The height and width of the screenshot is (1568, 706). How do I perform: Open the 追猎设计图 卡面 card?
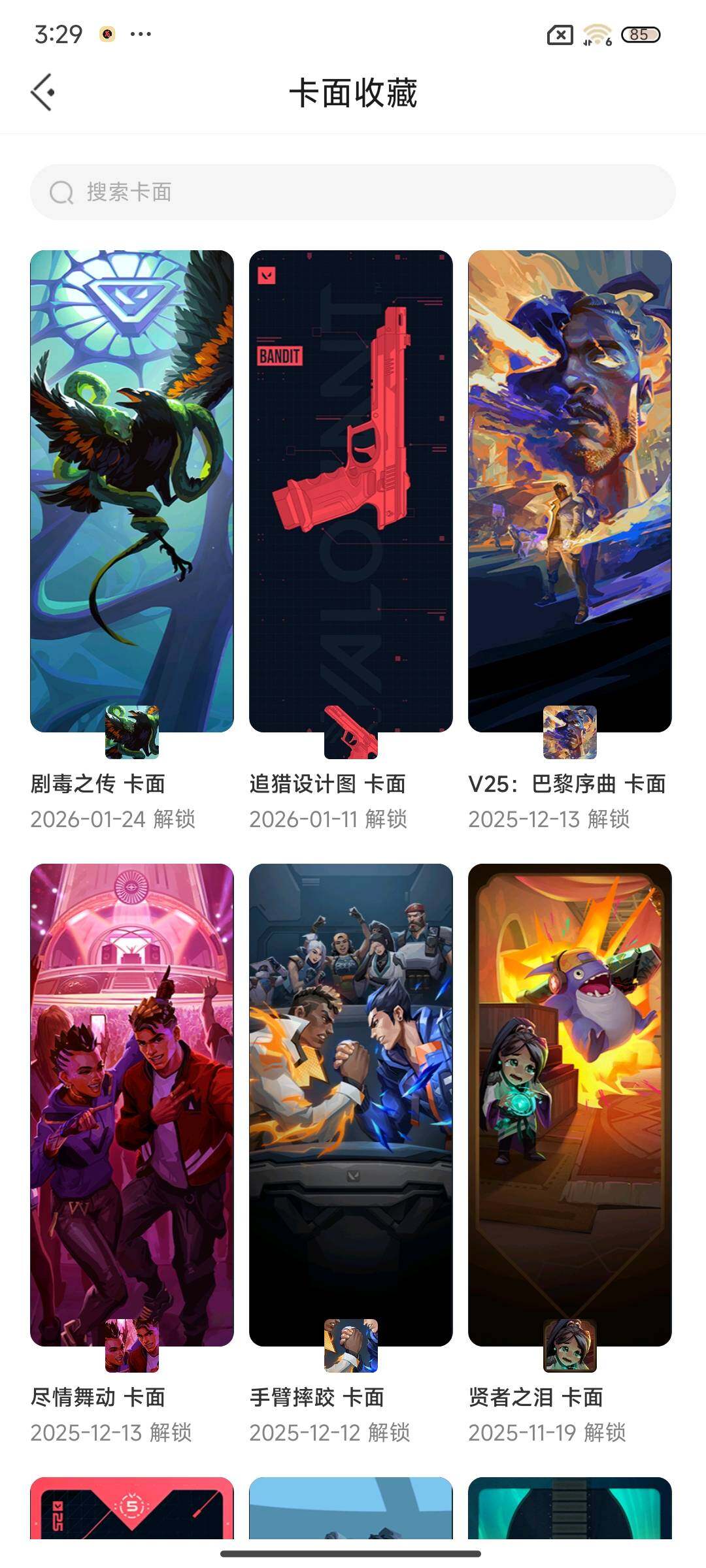click(x=351, y=491)
